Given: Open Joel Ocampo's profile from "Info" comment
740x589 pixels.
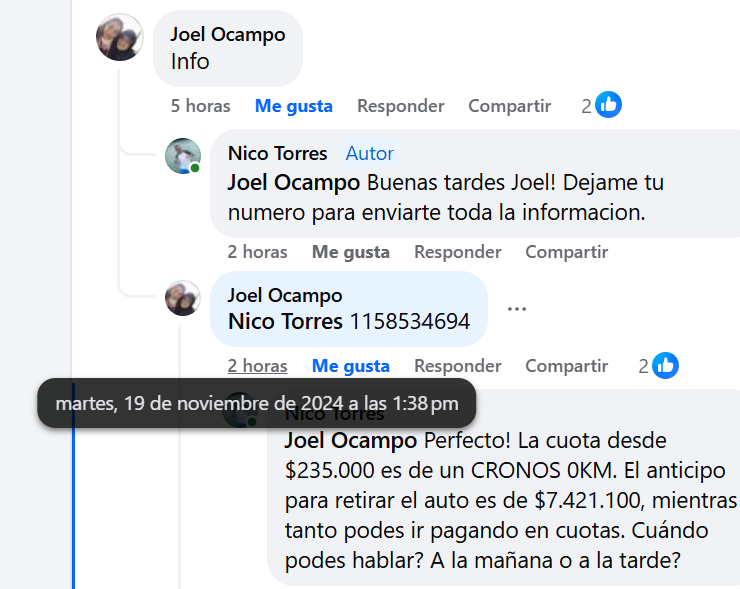Looking at the screenshot, I should point(227,35).
